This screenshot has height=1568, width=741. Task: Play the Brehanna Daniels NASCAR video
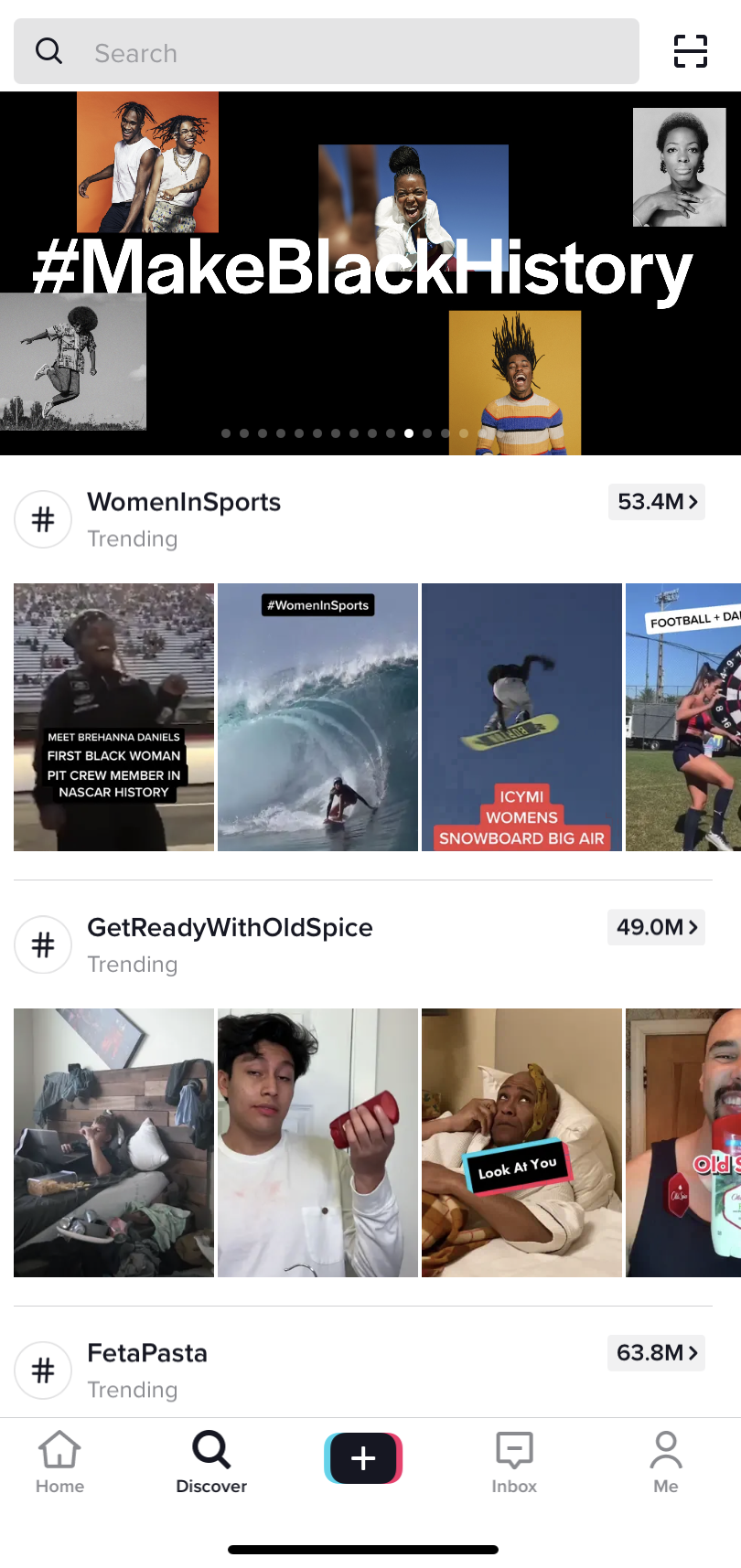click(114, 717)
